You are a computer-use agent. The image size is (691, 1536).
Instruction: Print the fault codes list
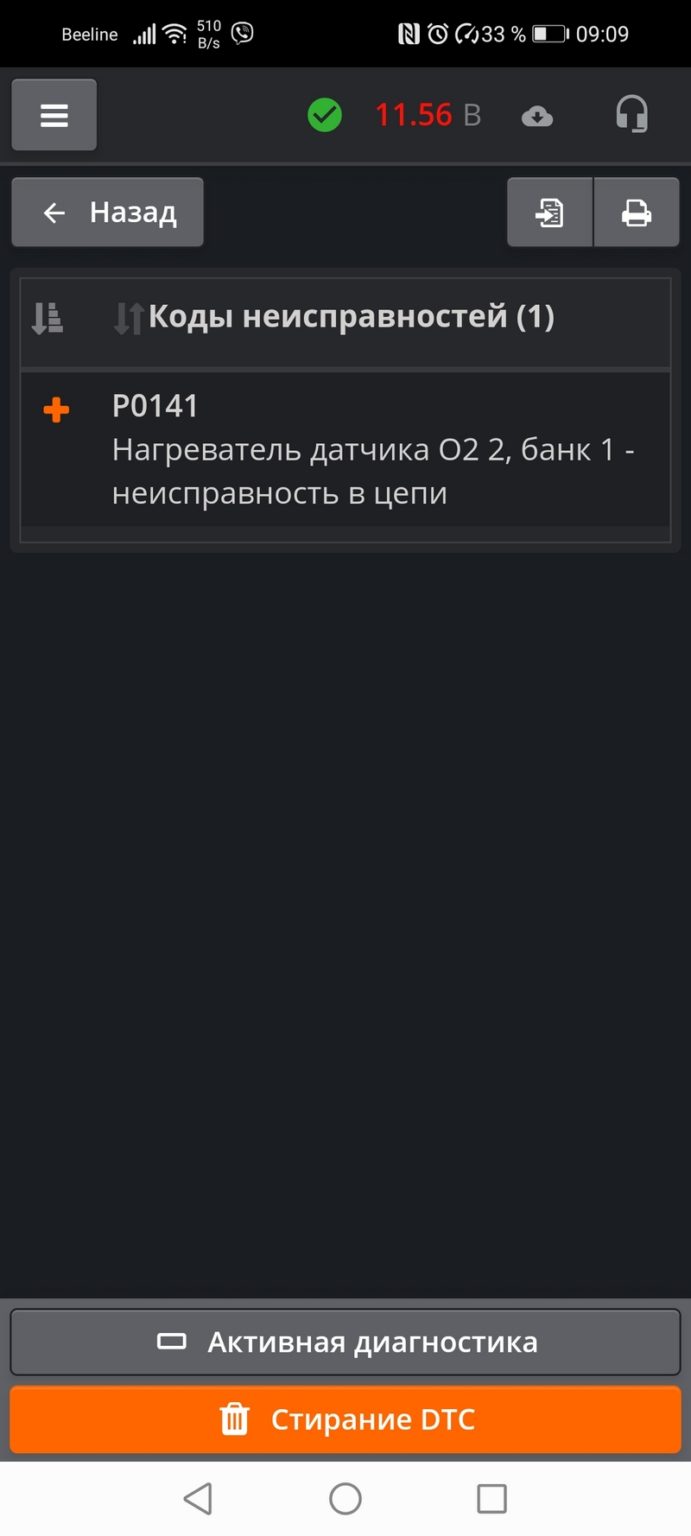[636, 212]
